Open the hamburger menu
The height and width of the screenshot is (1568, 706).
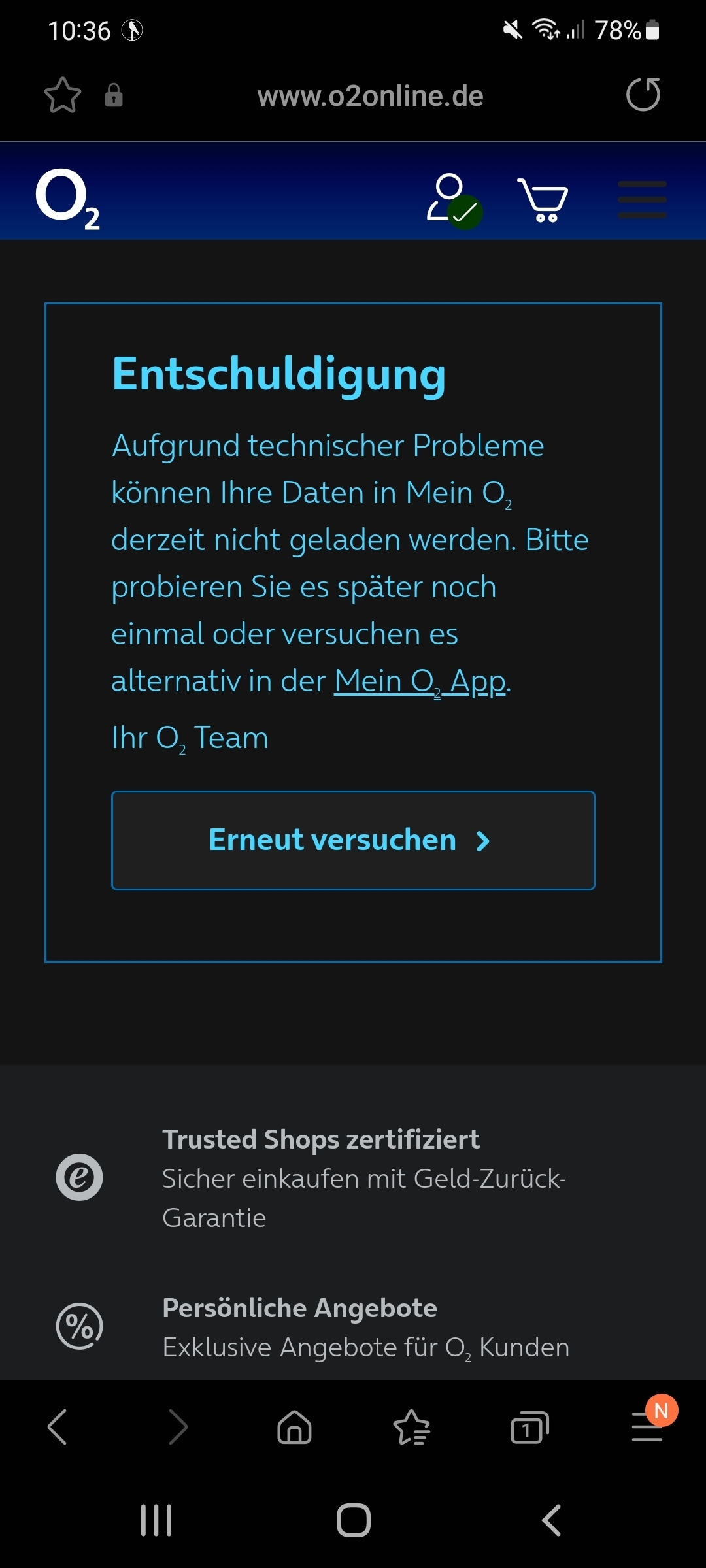tap(642, 200)
